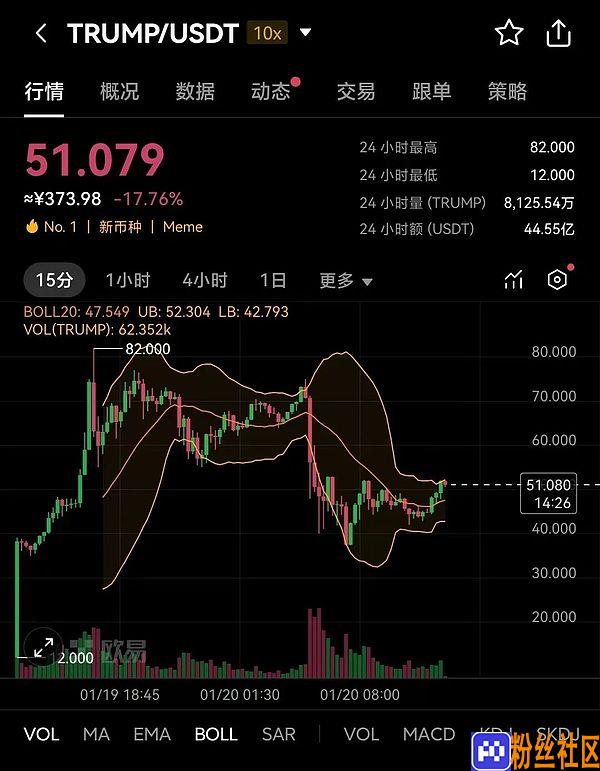Select the MACD sub-indicator
The image size is (600, 771).
[x=429, y=734]
